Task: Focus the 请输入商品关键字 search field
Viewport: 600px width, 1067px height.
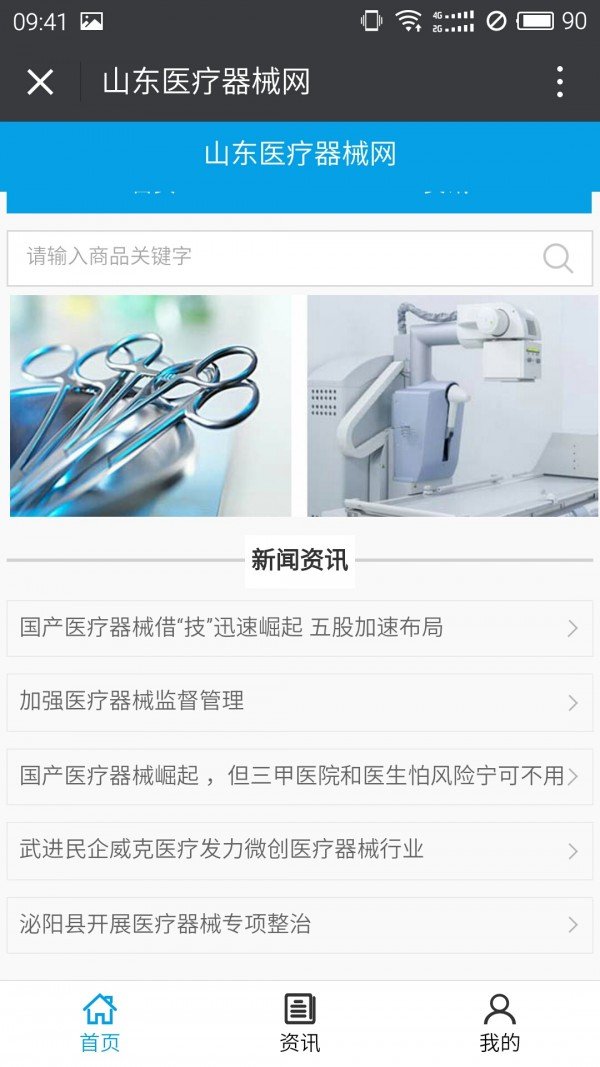Action: click(270, 258)
